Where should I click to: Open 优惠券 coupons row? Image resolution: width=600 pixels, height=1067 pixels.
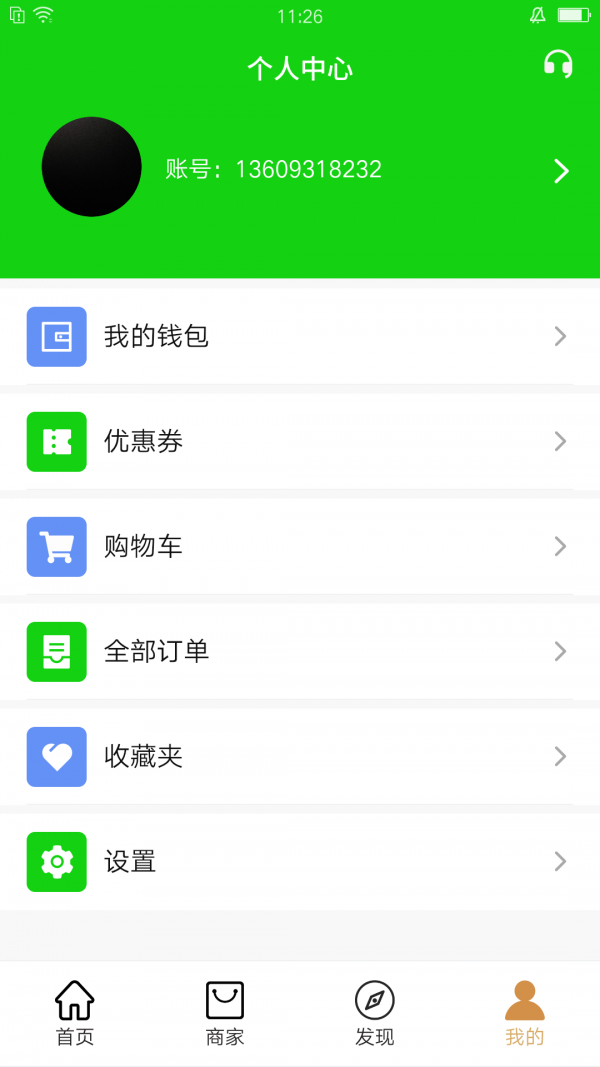tap(300, 442)
